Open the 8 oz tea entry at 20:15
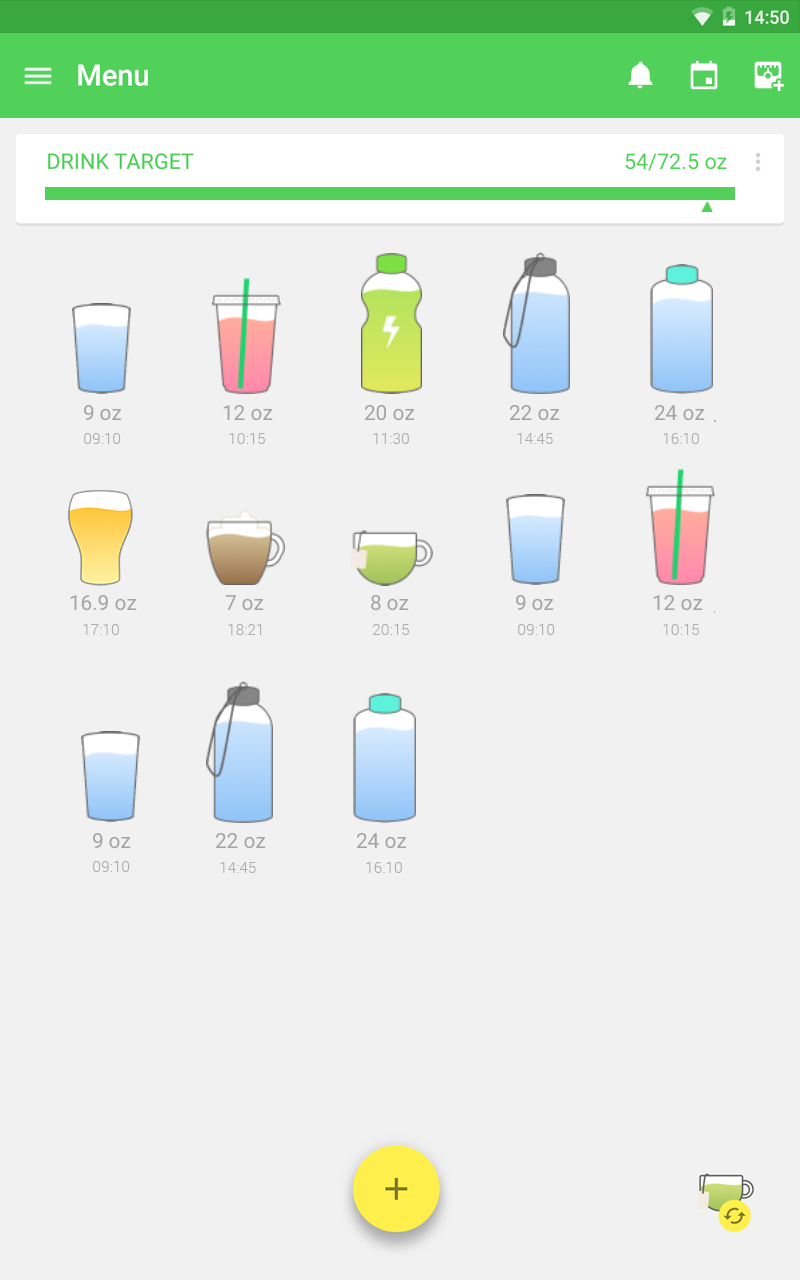 point(390,558)
